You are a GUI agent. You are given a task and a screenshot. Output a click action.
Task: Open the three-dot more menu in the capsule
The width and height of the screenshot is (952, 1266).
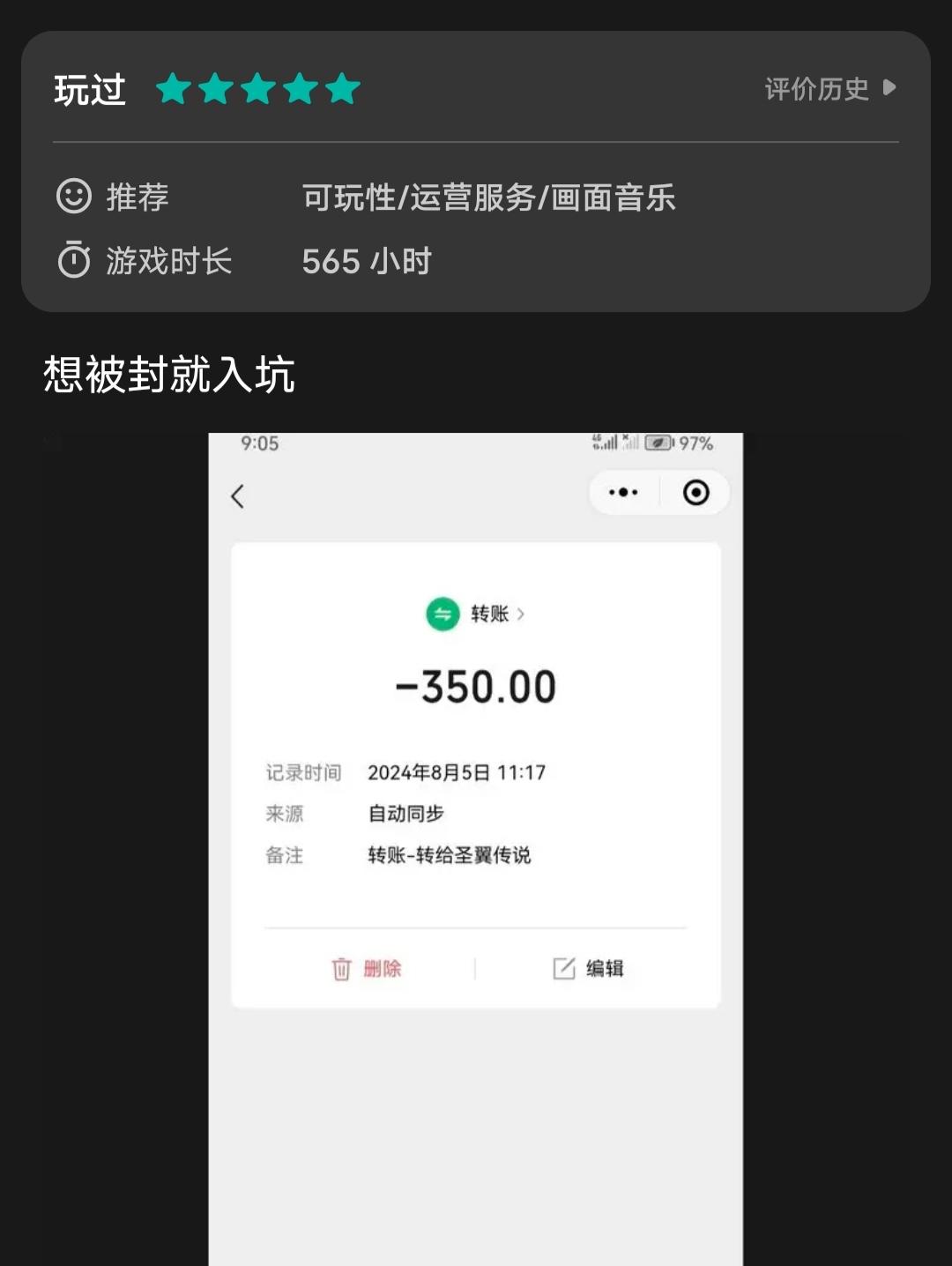click(623, 492)
